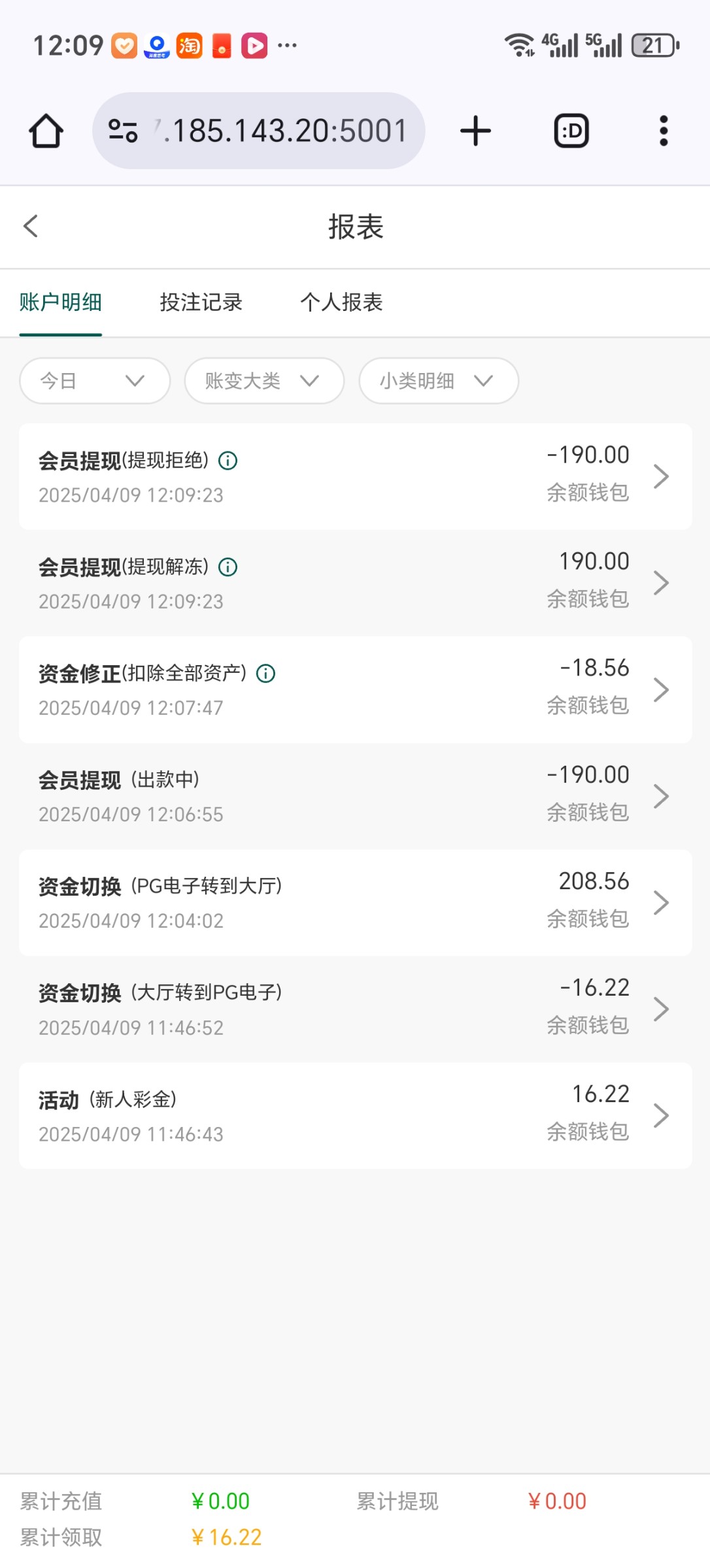Expand the 今日 date filter
This screenshot has height=1568, width=710.
point(95,380)
